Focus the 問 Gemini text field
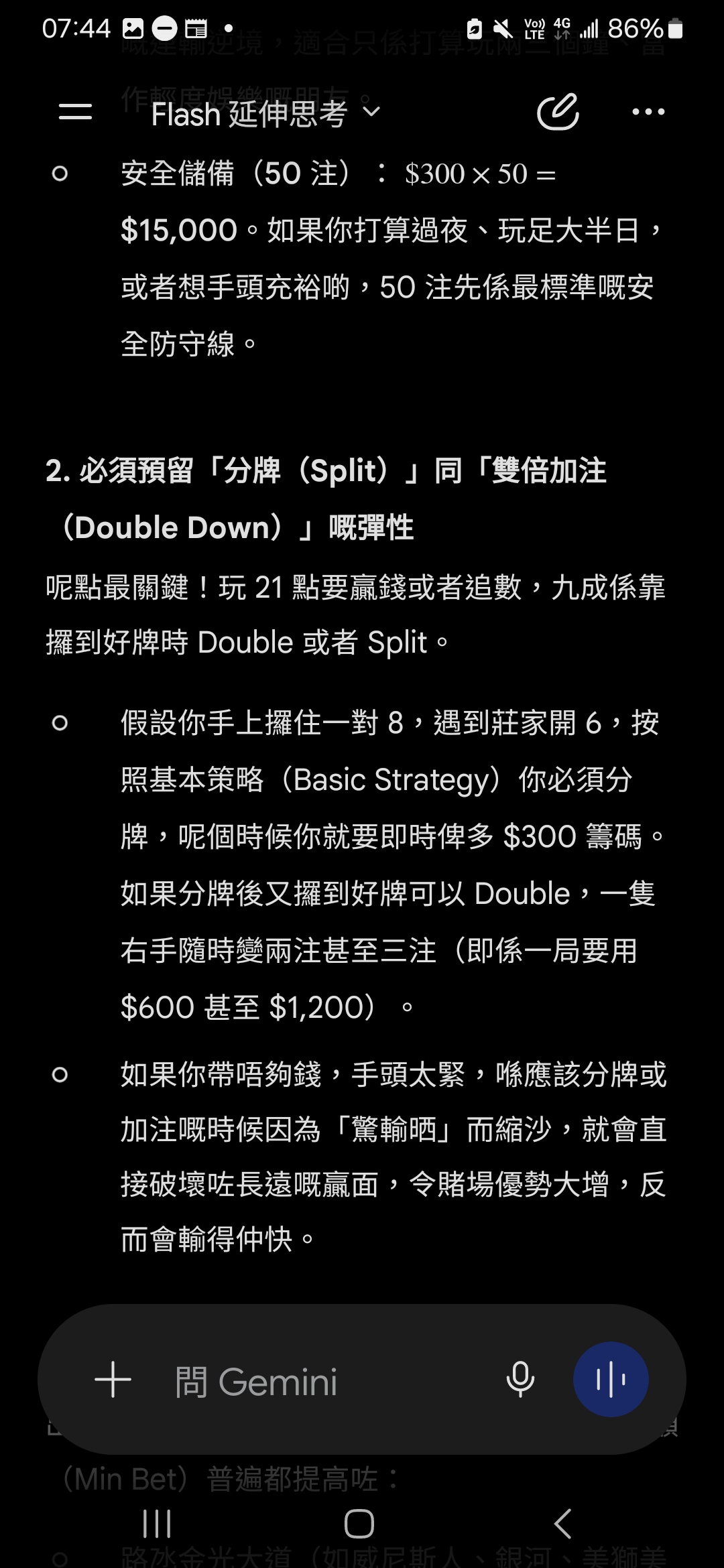Viewport: 724px width, 1568px height. coord(322,1381)
